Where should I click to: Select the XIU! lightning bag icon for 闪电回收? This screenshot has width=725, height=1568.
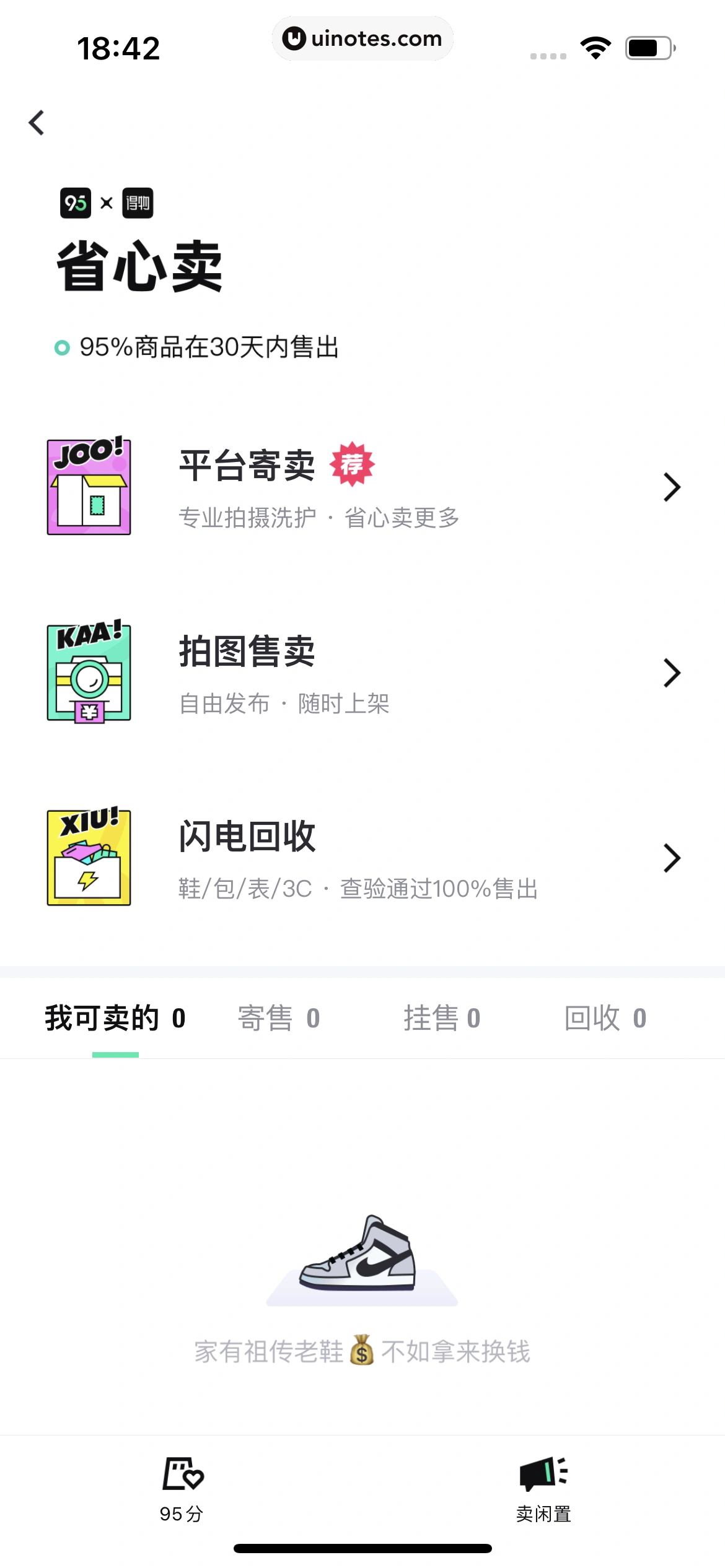88,858
